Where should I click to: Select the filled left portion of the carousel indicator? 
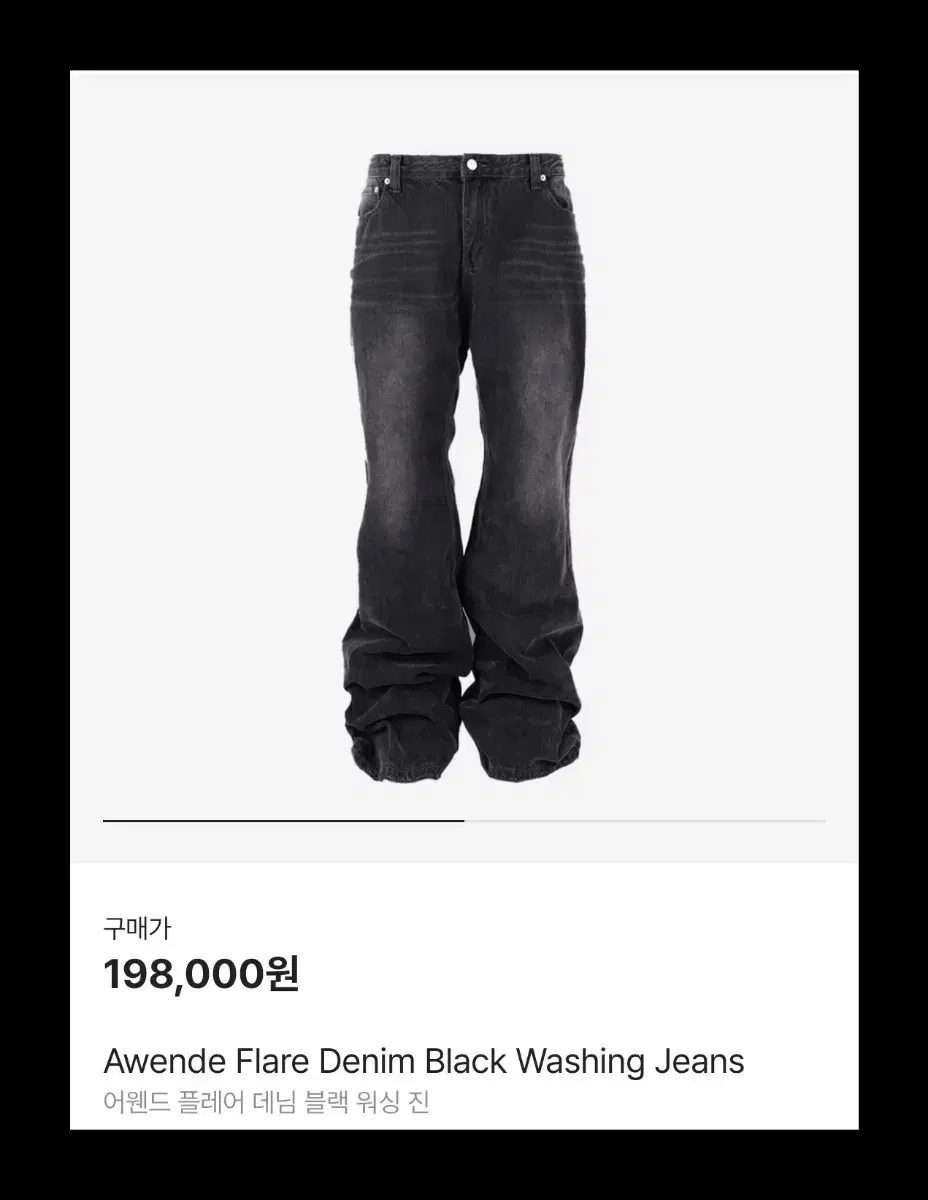click(x=280, y=822)
